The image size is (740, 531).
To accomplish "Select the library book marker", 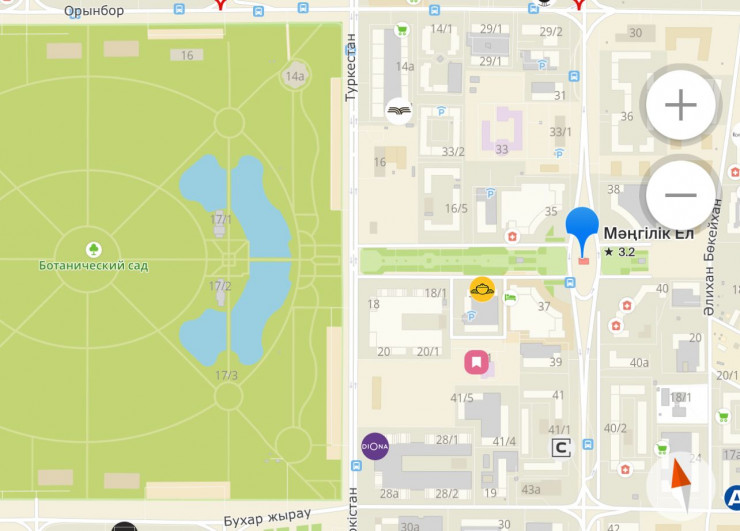I will pyautogui.click(x=399, y=110).
